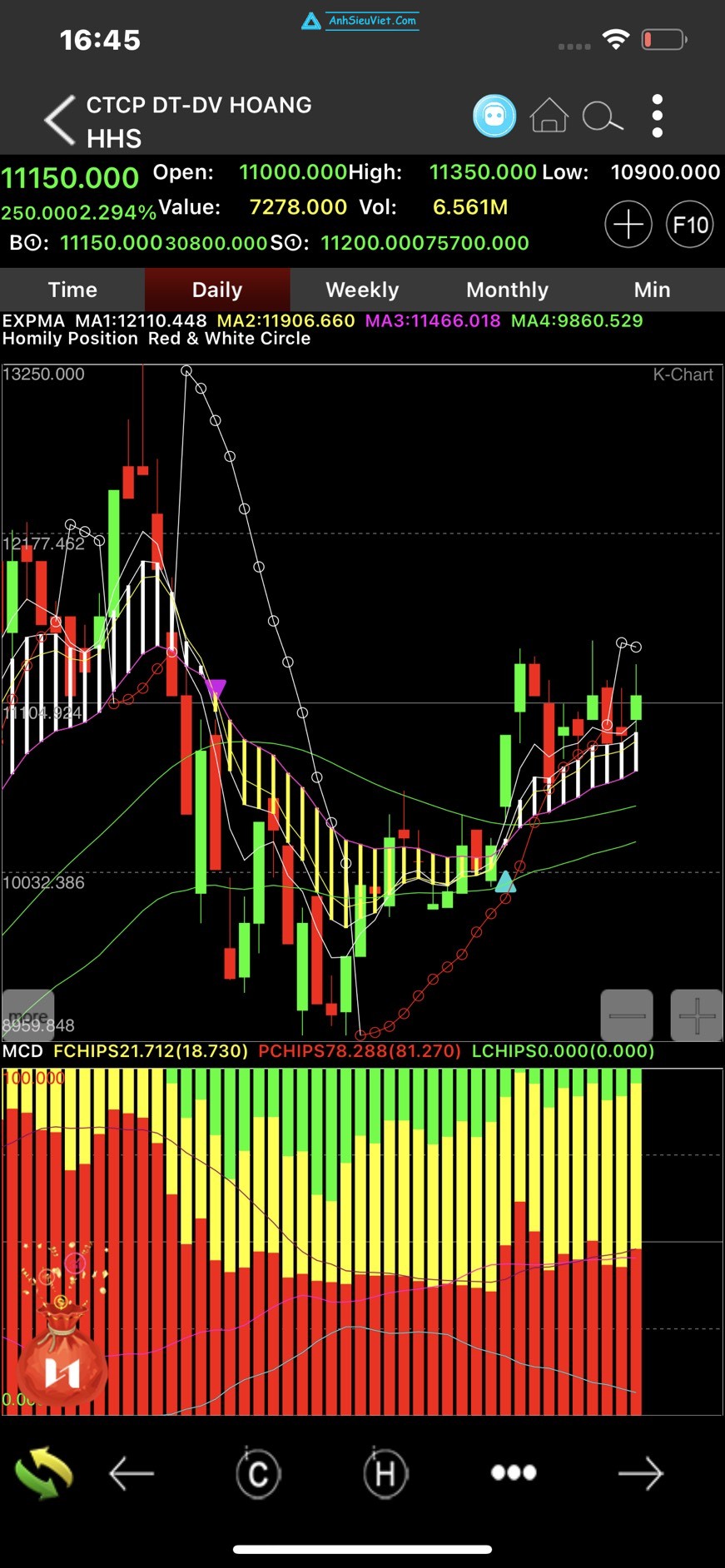
Task: Select the Daily chart tab
Action: coord(217,290)
